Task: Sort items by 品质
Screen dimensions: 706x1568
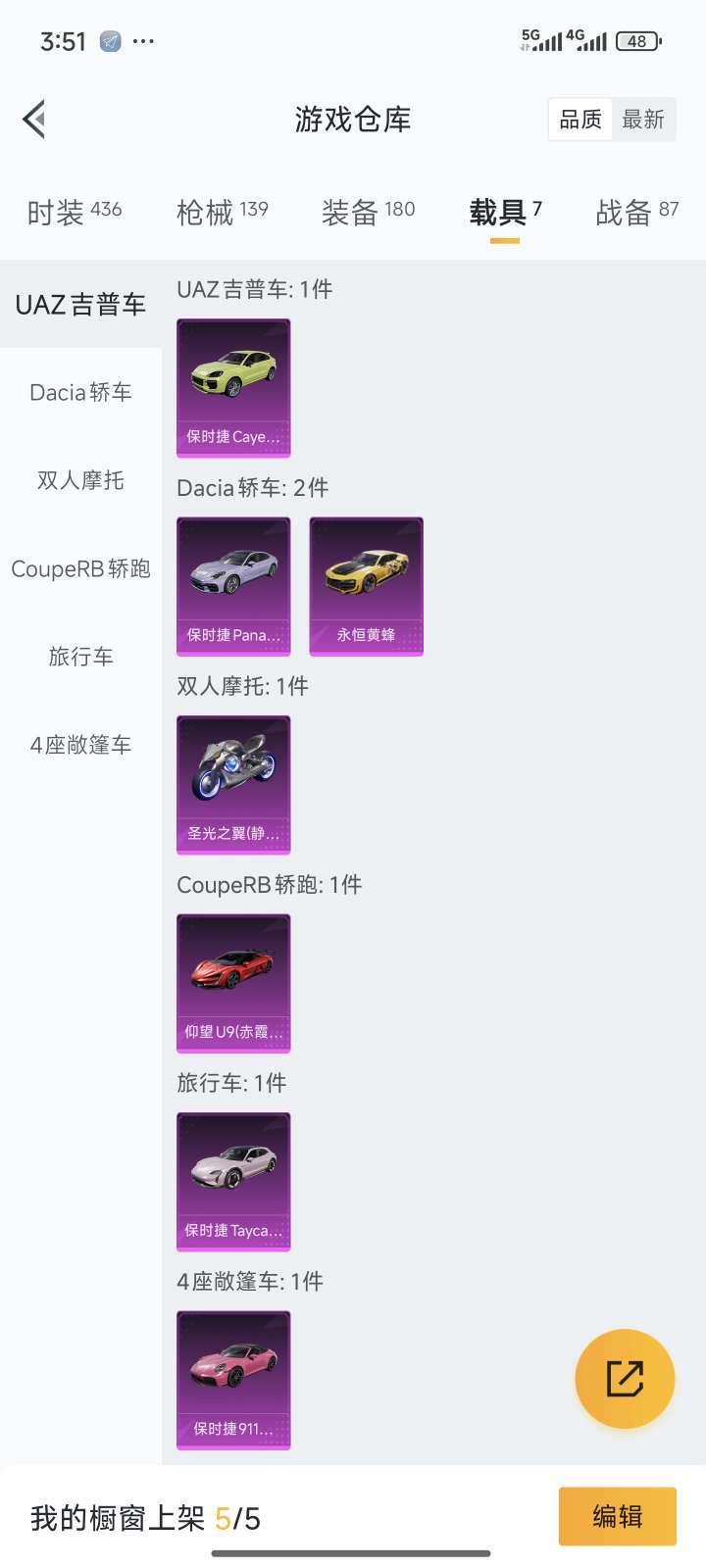Action: coord(579,119)
